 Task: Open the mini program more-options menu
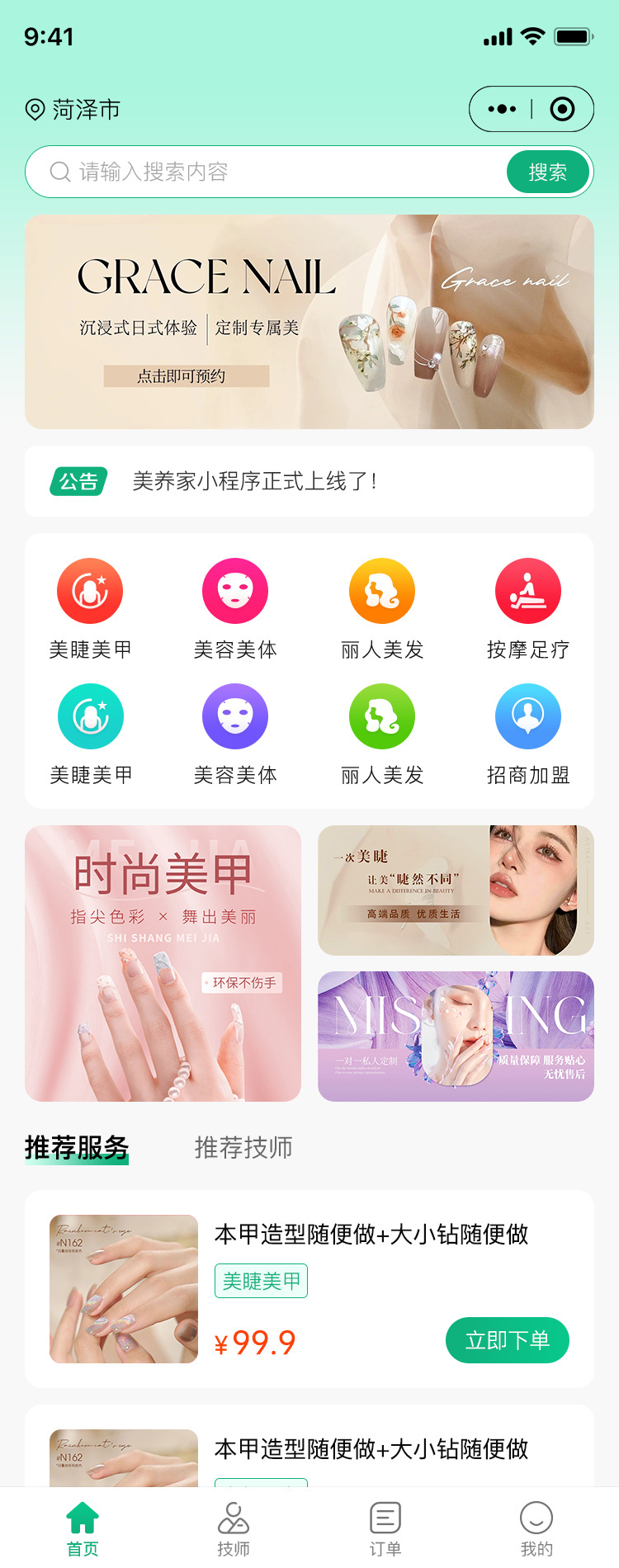pos(502,109)
